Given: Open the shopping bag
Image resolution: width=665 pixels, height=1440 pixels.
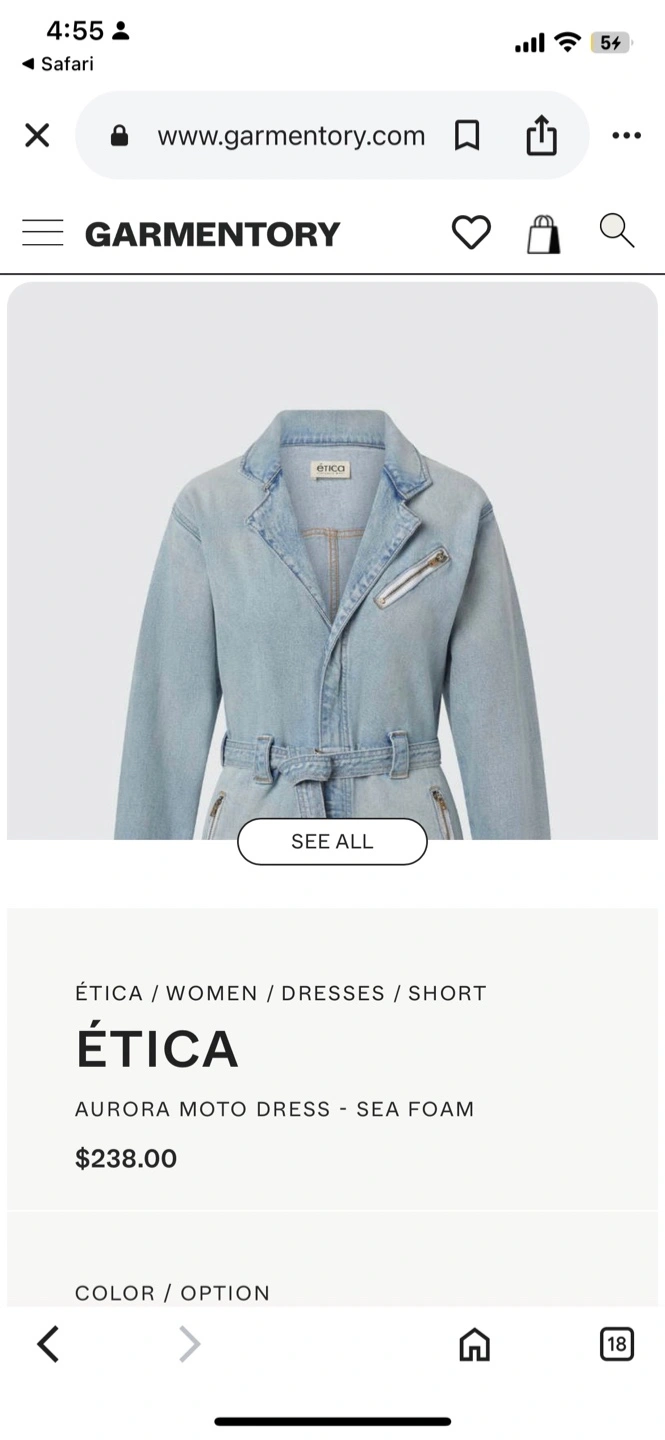Looking at the screenshot, I should click(x=544, y=234).
